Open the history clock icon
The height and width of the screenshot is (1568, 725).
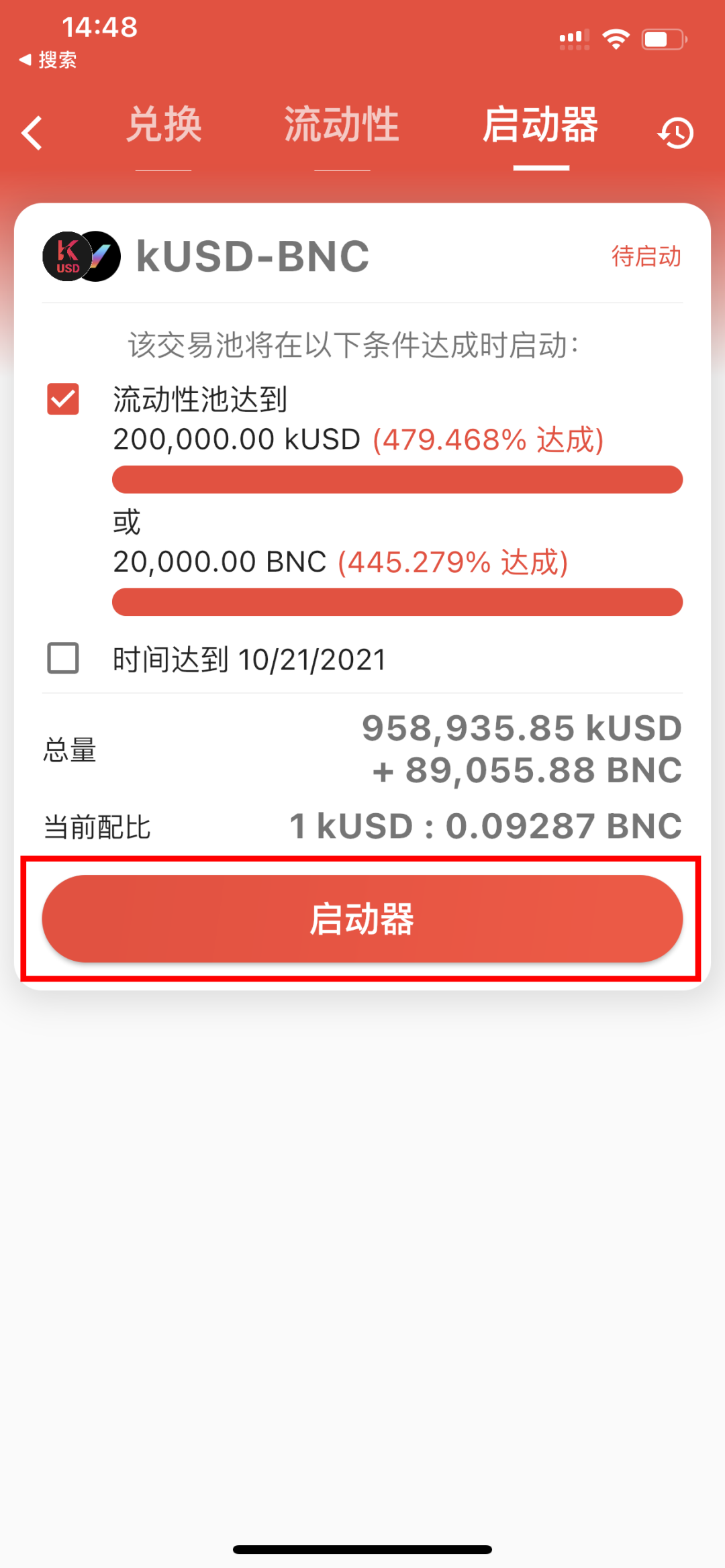[675, 133]
